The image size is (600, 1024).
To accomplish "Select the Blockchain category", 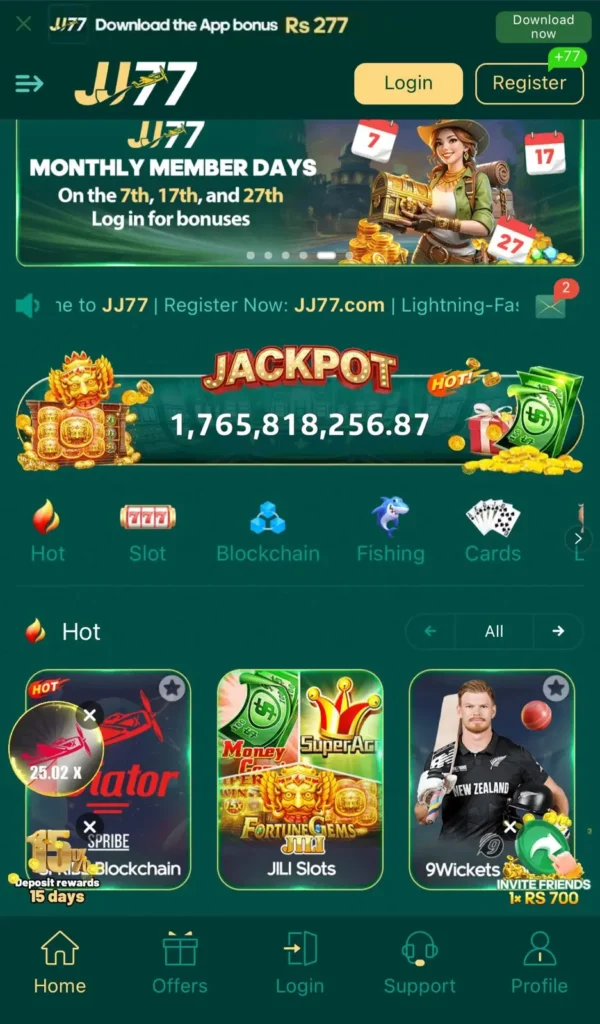I will tap(268, 532).
